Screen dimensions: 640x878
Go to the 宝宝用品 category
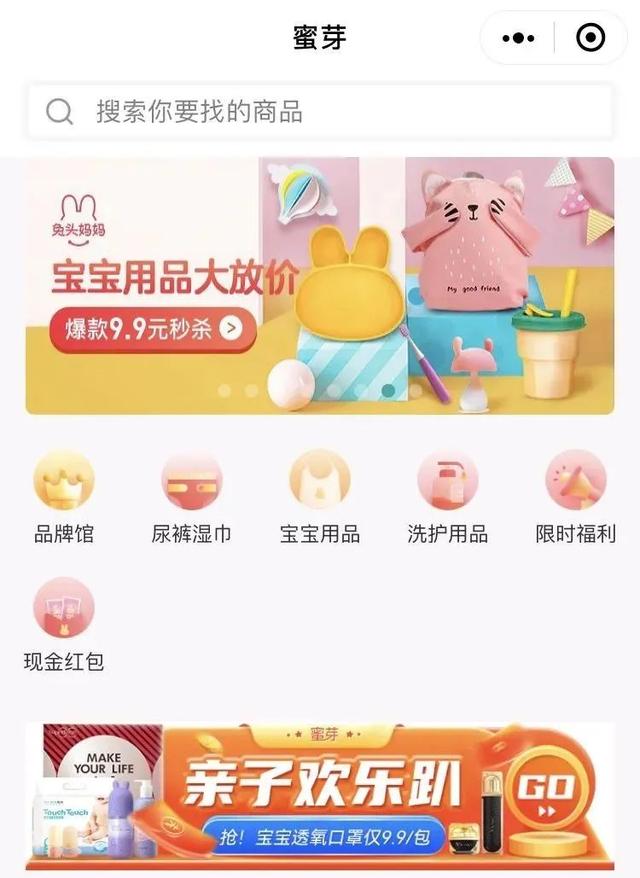pyautogui.click(x=320, y=497)
